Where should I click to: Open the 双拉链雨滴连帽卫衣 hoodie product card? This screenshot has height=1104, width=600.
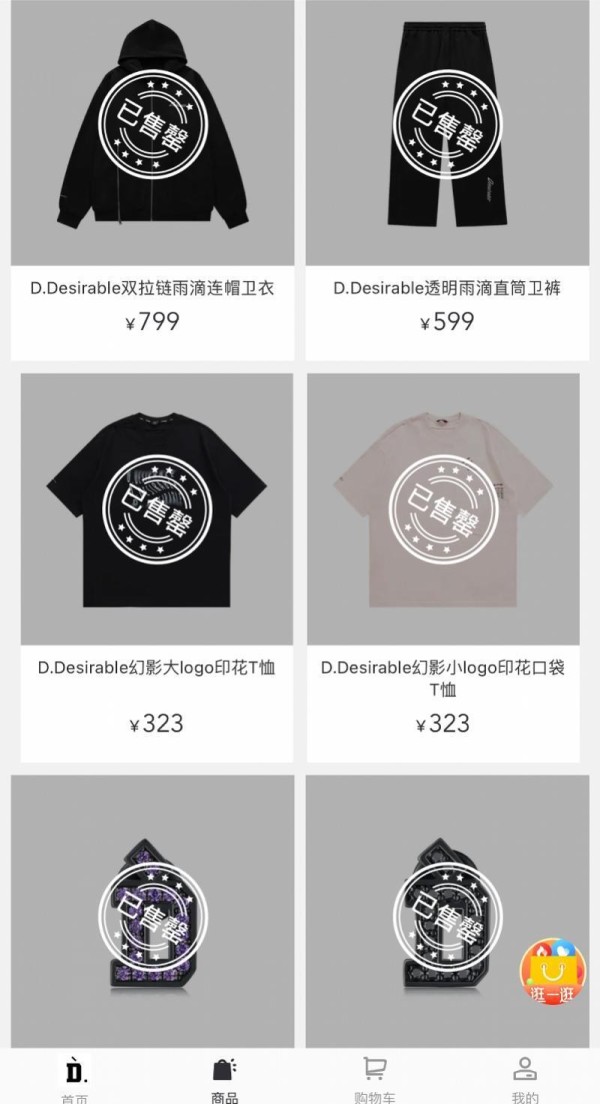pyautogui.click(x=152, y=180)
